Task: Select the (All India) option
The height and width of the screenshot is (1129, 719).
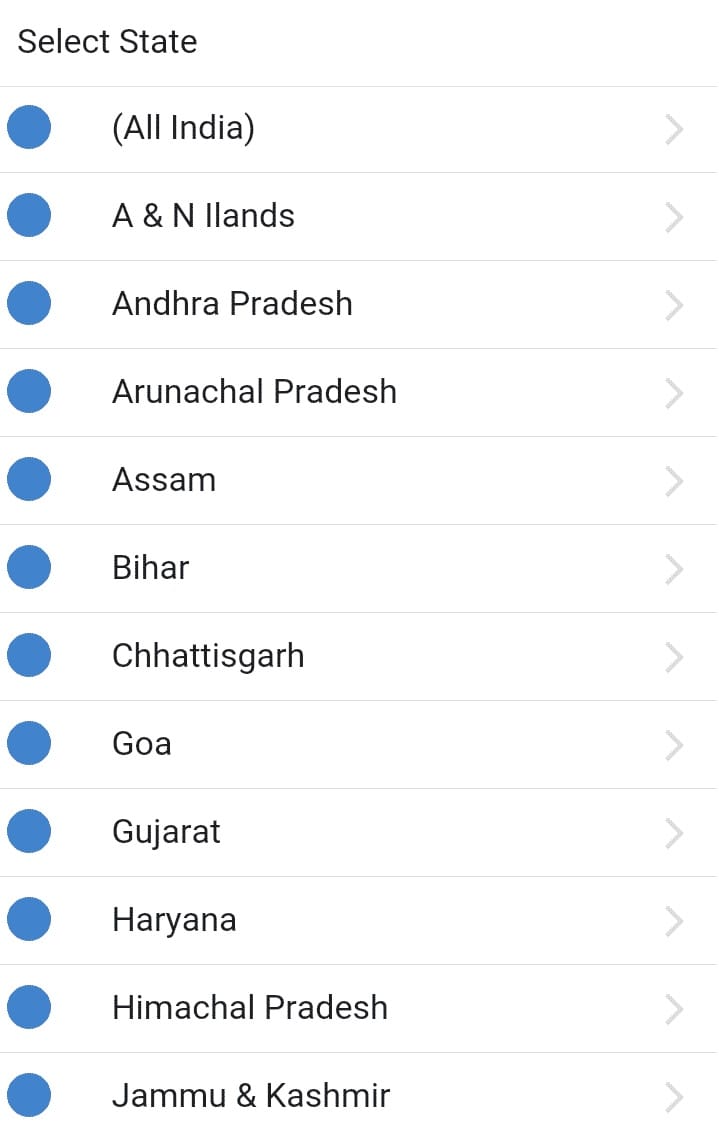Action: [x=184, y=128]
